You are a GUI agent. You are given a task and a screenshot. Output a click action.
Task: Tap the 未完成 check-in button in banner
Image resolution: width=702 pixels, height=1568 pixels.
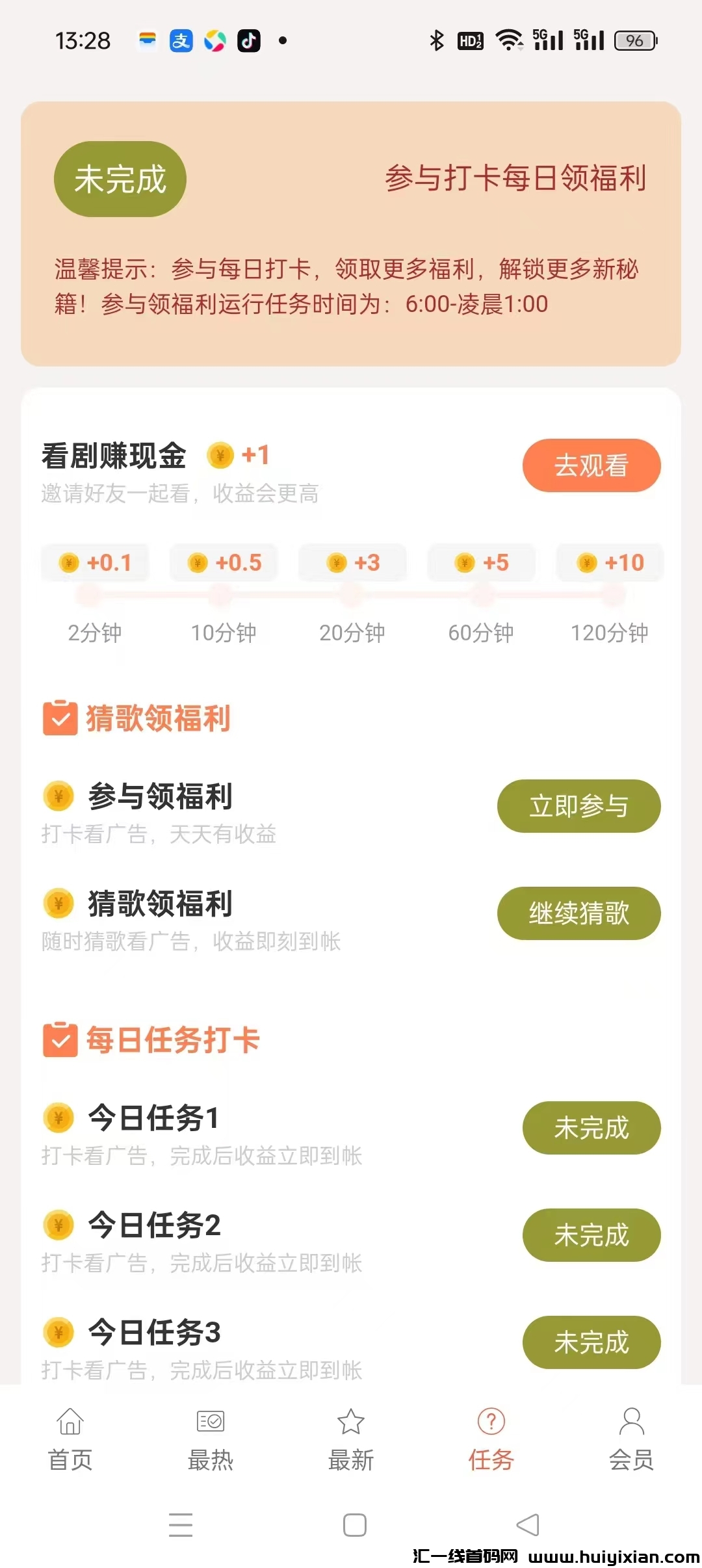[x=120, y=179]
